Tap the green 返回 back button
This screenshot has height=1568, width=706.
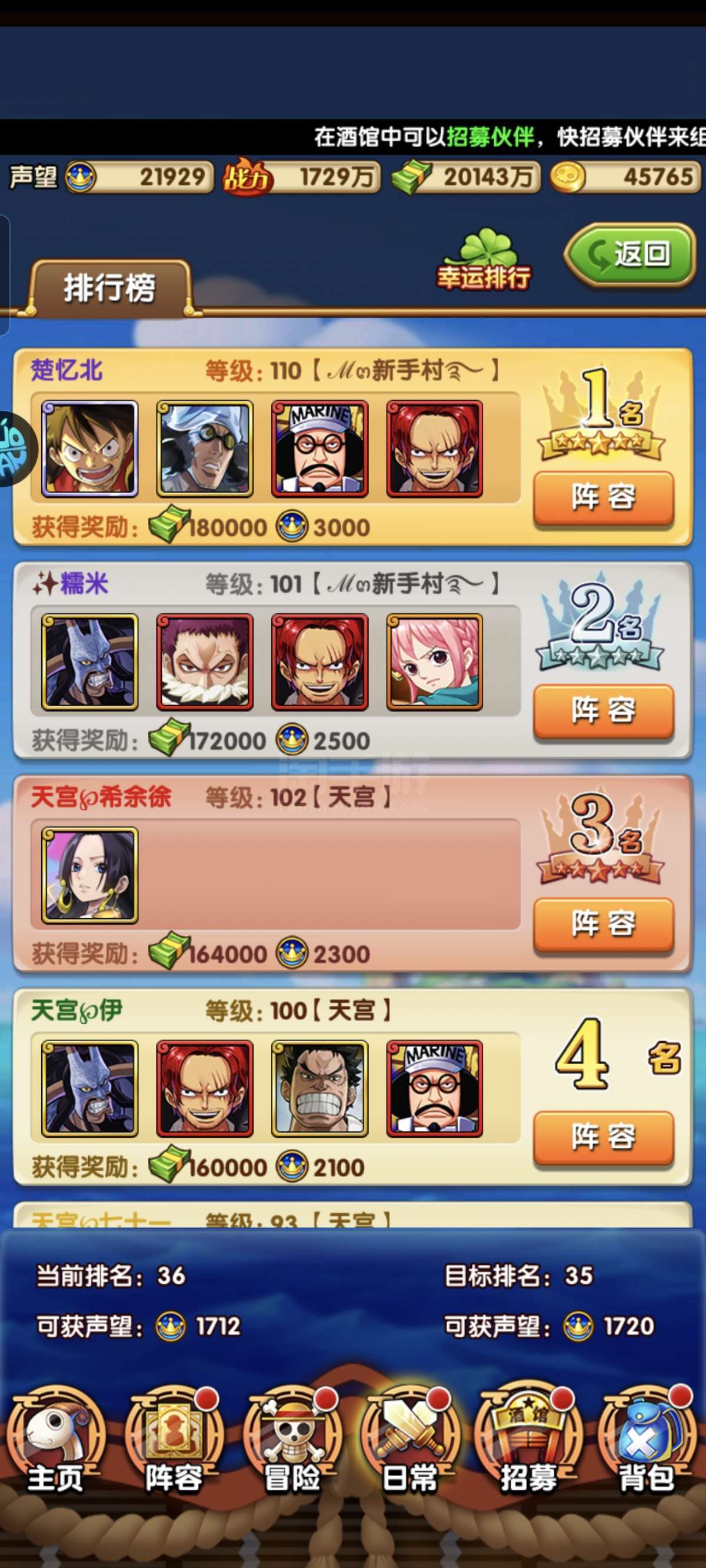pyautogui.click(x=630, y=254)
